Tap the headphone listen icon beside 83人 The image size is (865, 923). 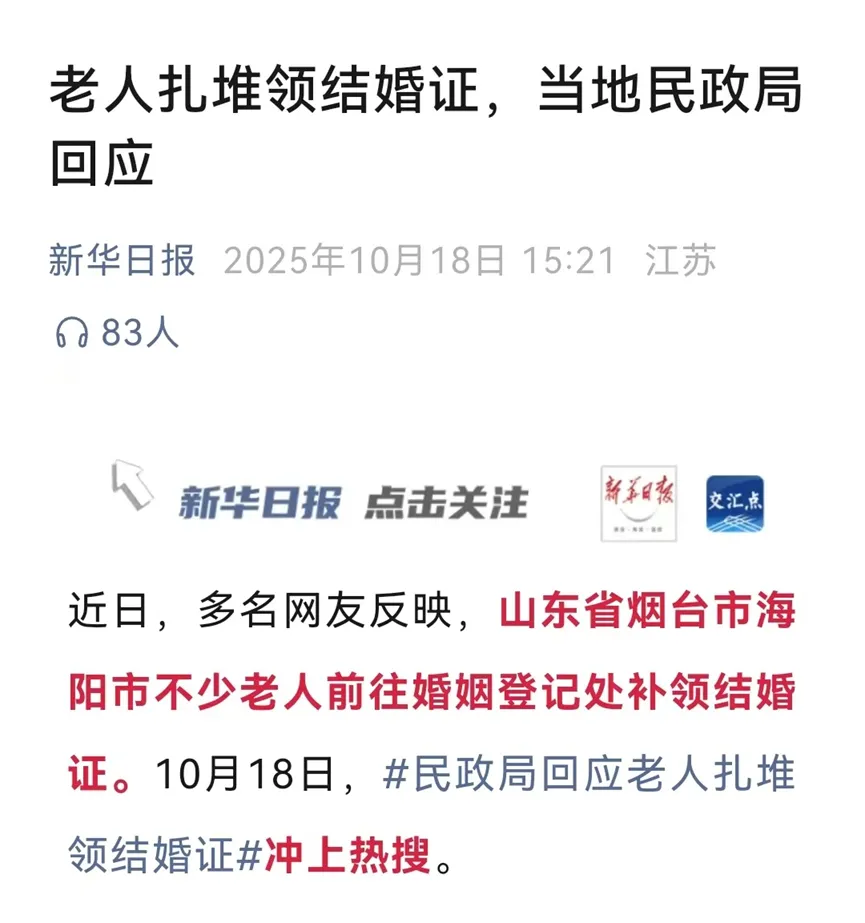coord(72,334)
